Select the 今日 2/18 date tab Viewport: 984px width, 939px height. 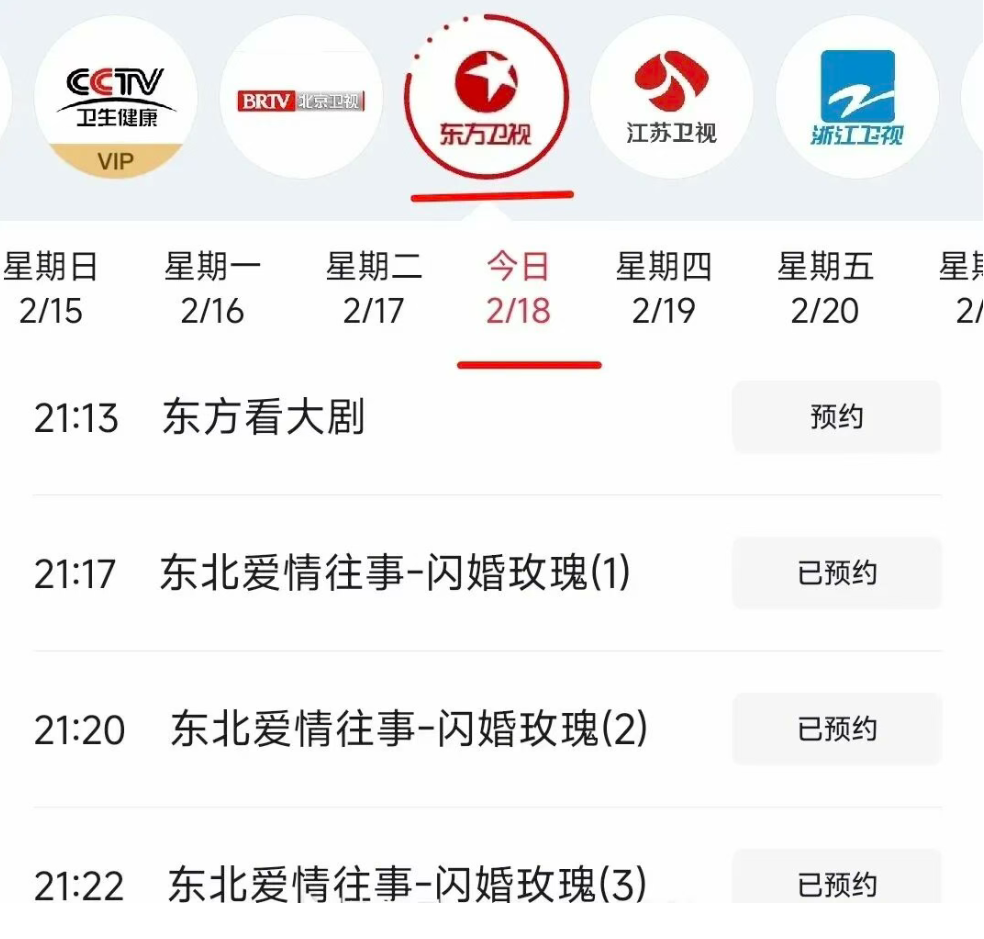[x=518, y=288]
